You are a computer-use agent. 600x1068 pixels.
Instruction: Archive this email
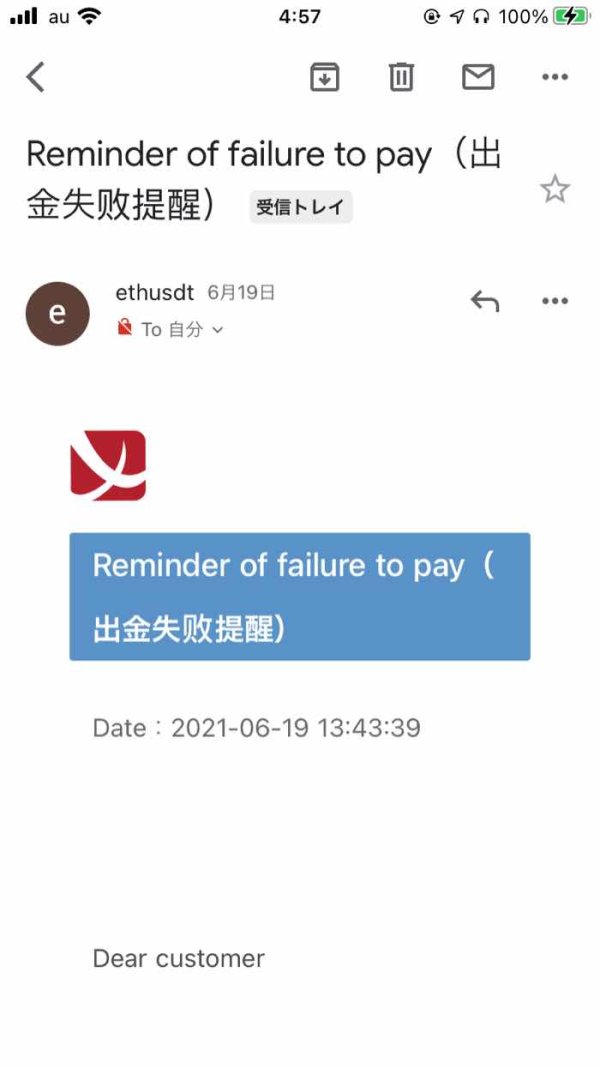coord(325,76)
